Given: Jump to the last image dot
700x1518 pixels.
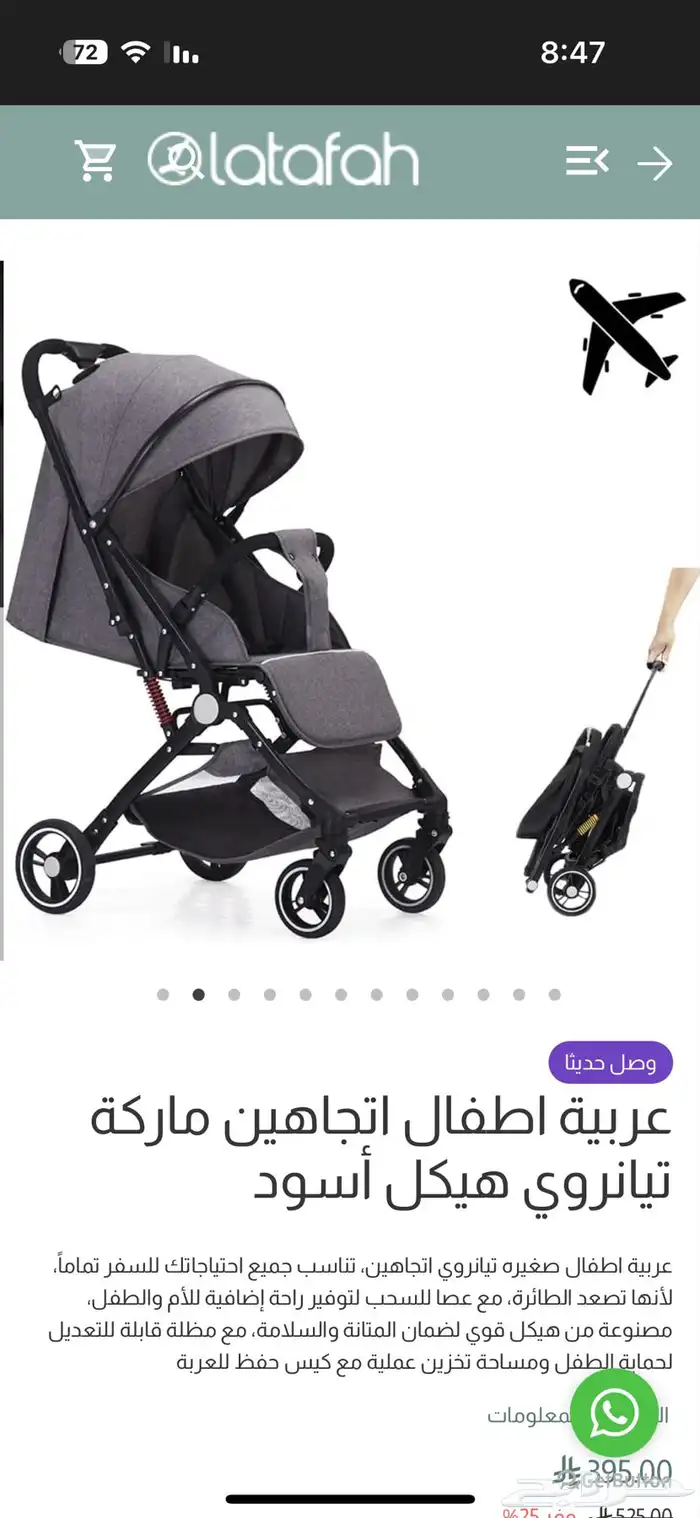Looking at the screenshot, I should (x=554, y=994).
